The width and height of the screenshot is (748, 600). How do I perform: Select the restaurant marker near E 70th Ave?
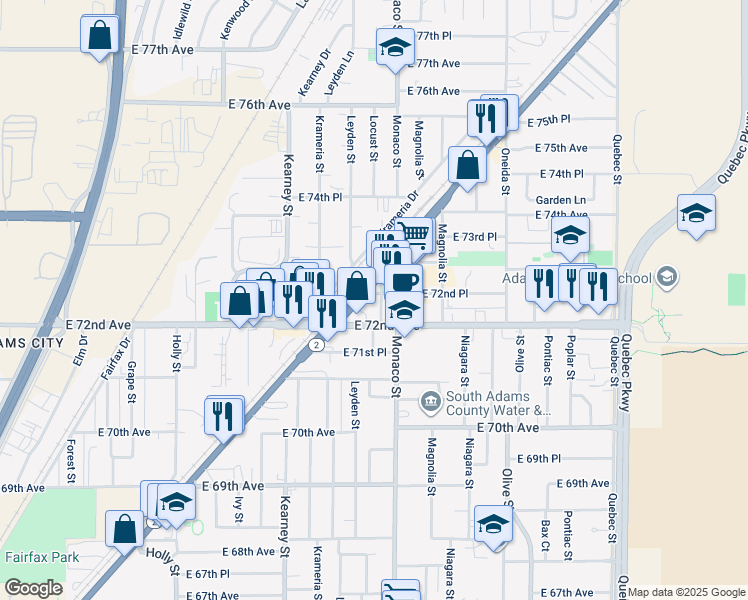pyautogui.click(x=225, y=414)
